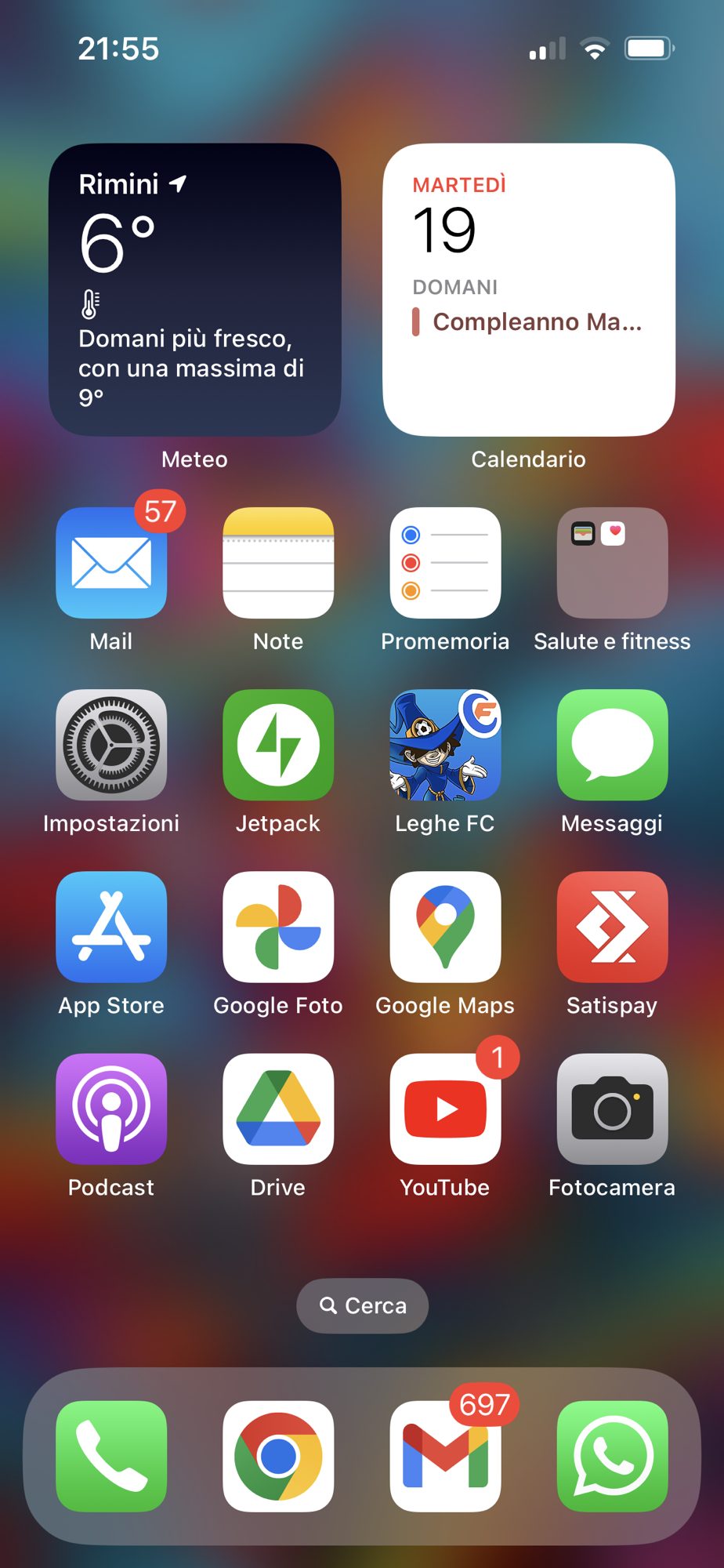The height and width of the screenshot is (1568, 724).
Task: Launch the App Store
Action: [111, 926]
